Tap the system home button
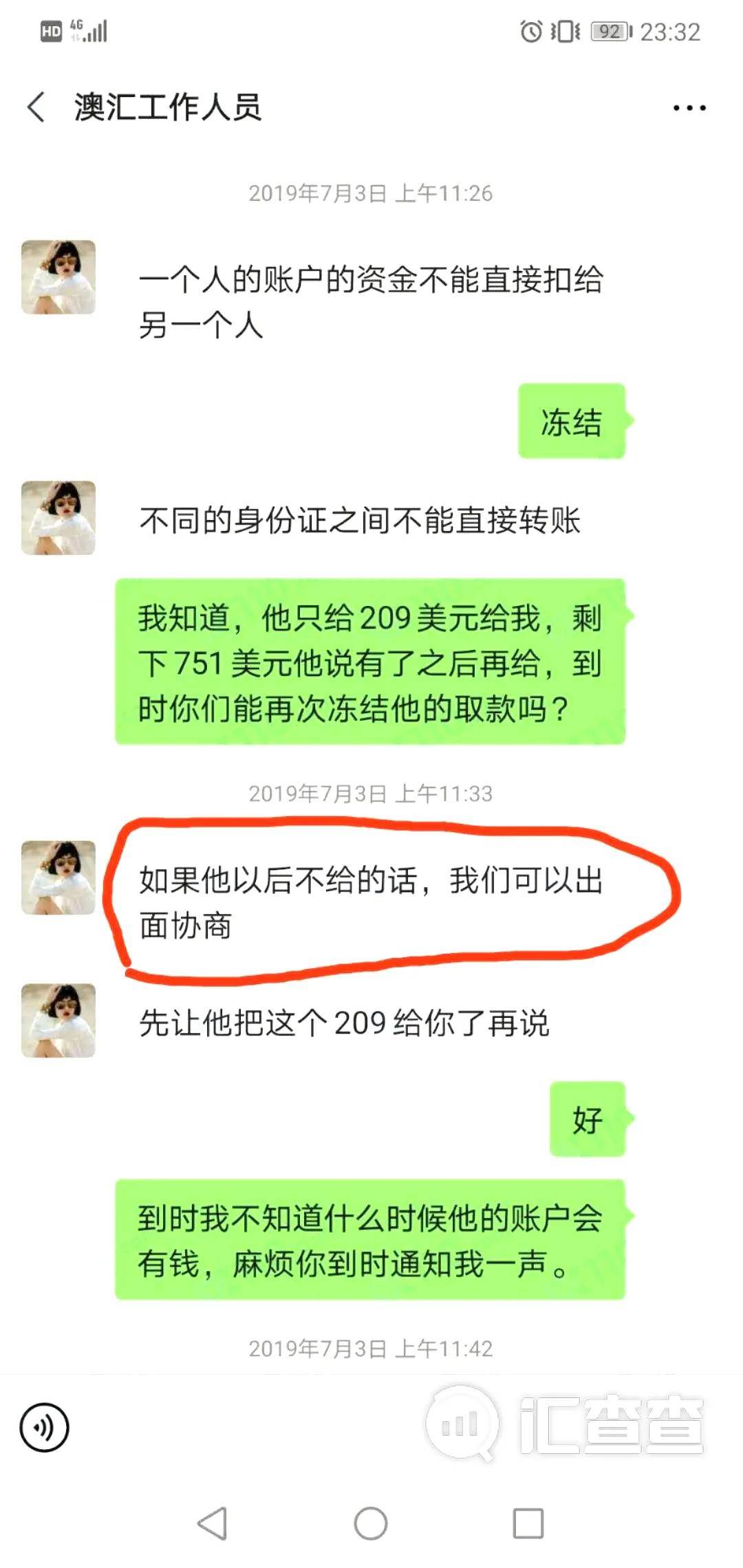Screen dimensions: 743x1568 (371, 1523)
